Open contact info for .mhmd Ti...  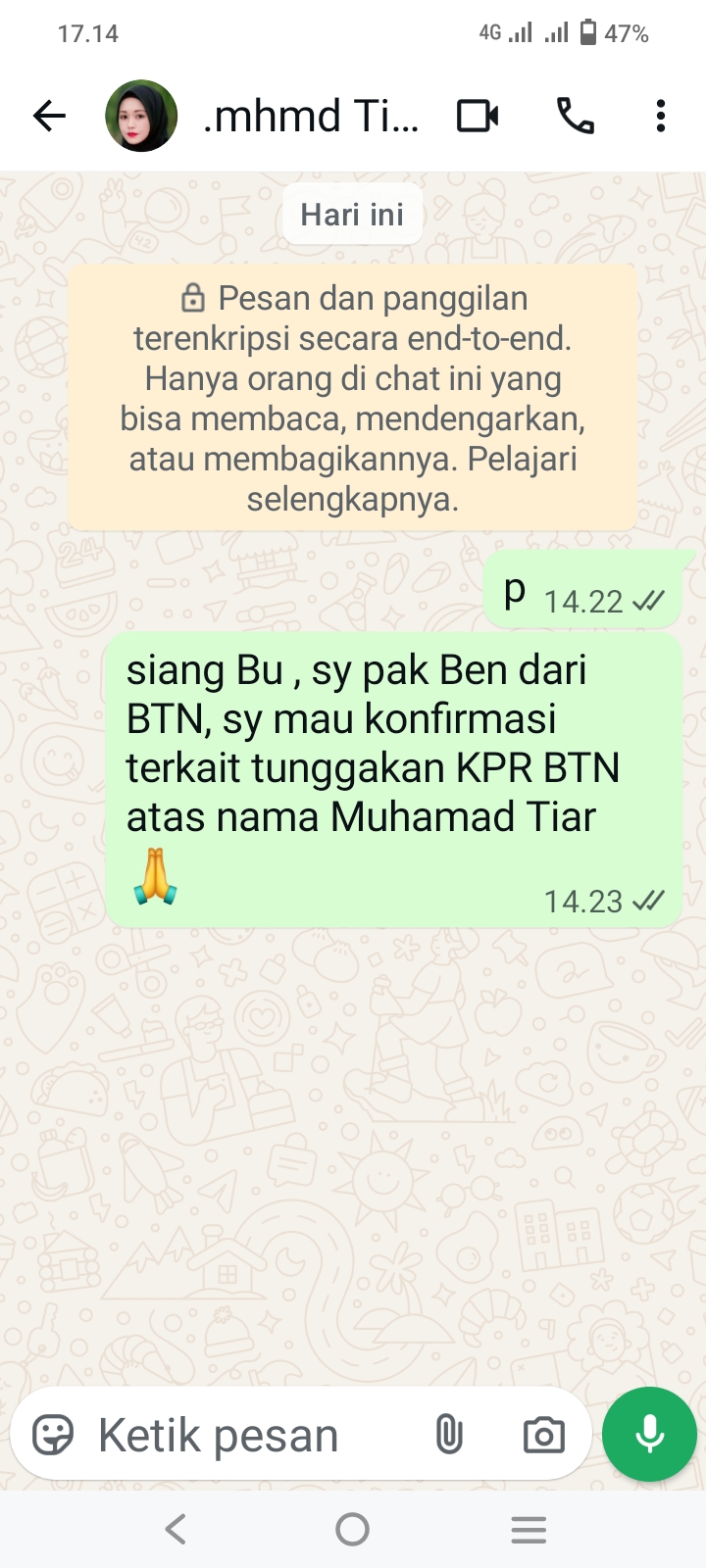tap(312, 116)
